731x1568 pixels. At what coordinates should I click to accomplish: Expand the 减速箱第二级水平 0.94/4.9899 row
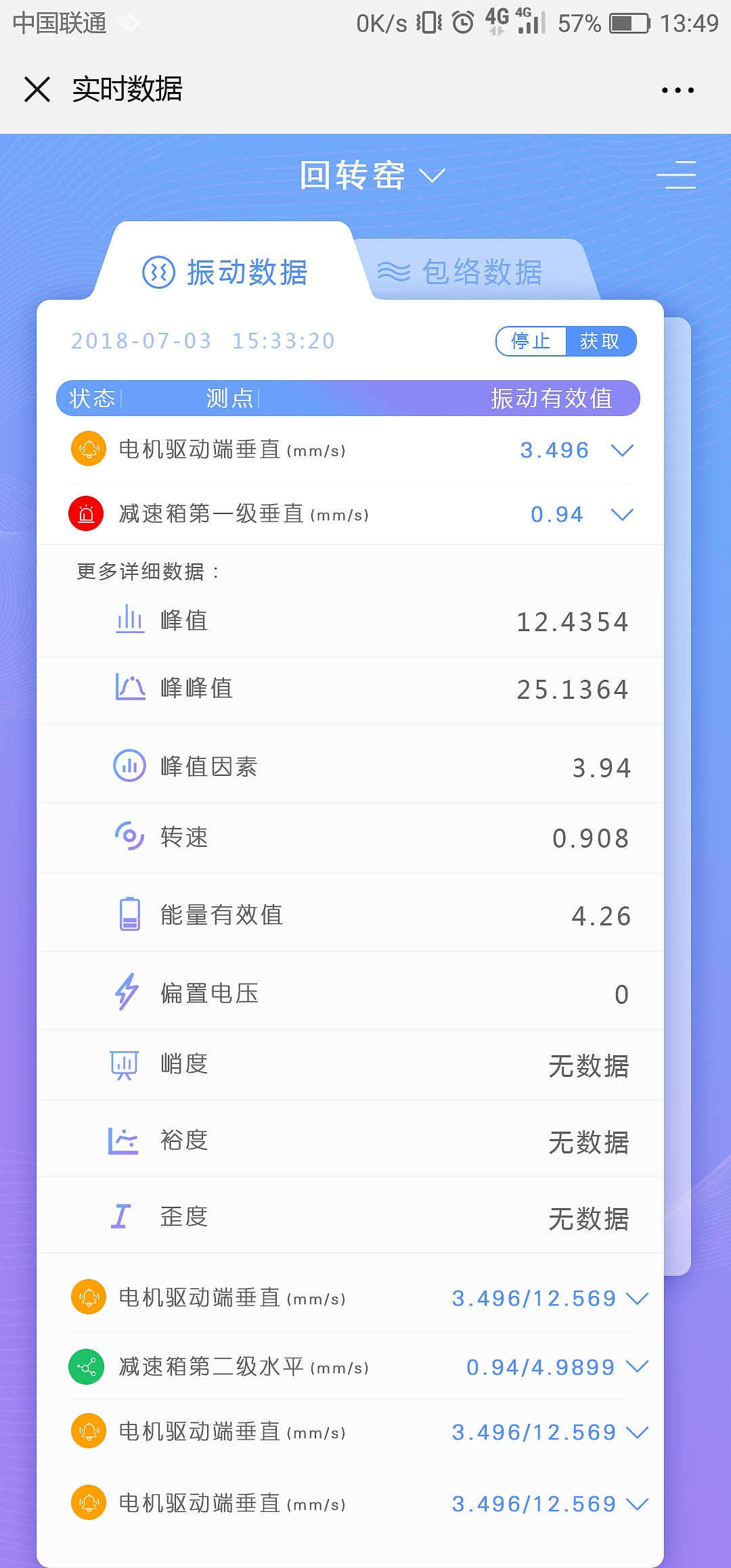coord(637,1367)
